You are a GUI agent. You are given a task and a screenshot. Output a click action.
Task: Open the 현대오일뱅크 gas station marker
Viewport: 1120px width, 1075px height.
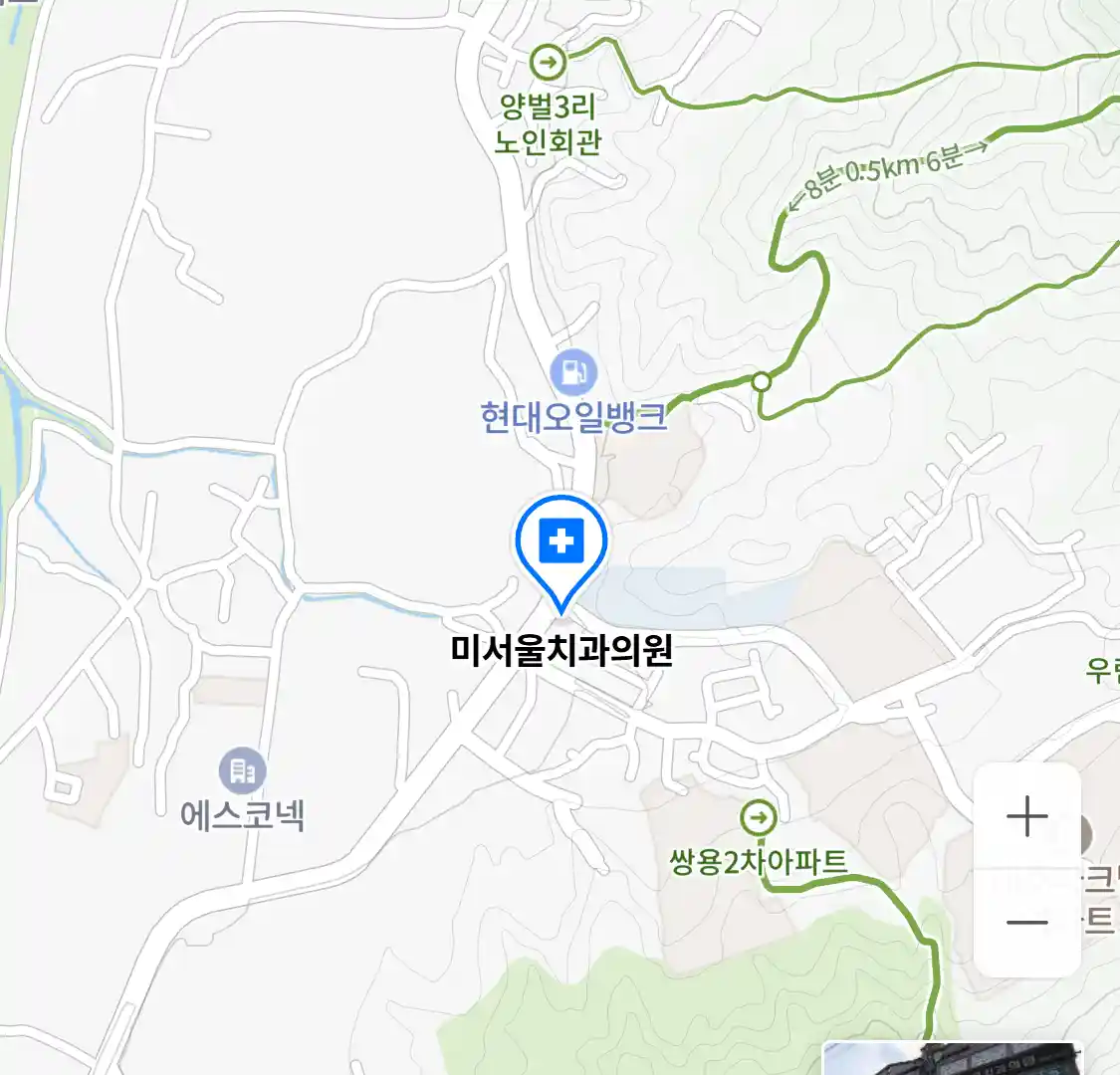[x=573, y=373]
